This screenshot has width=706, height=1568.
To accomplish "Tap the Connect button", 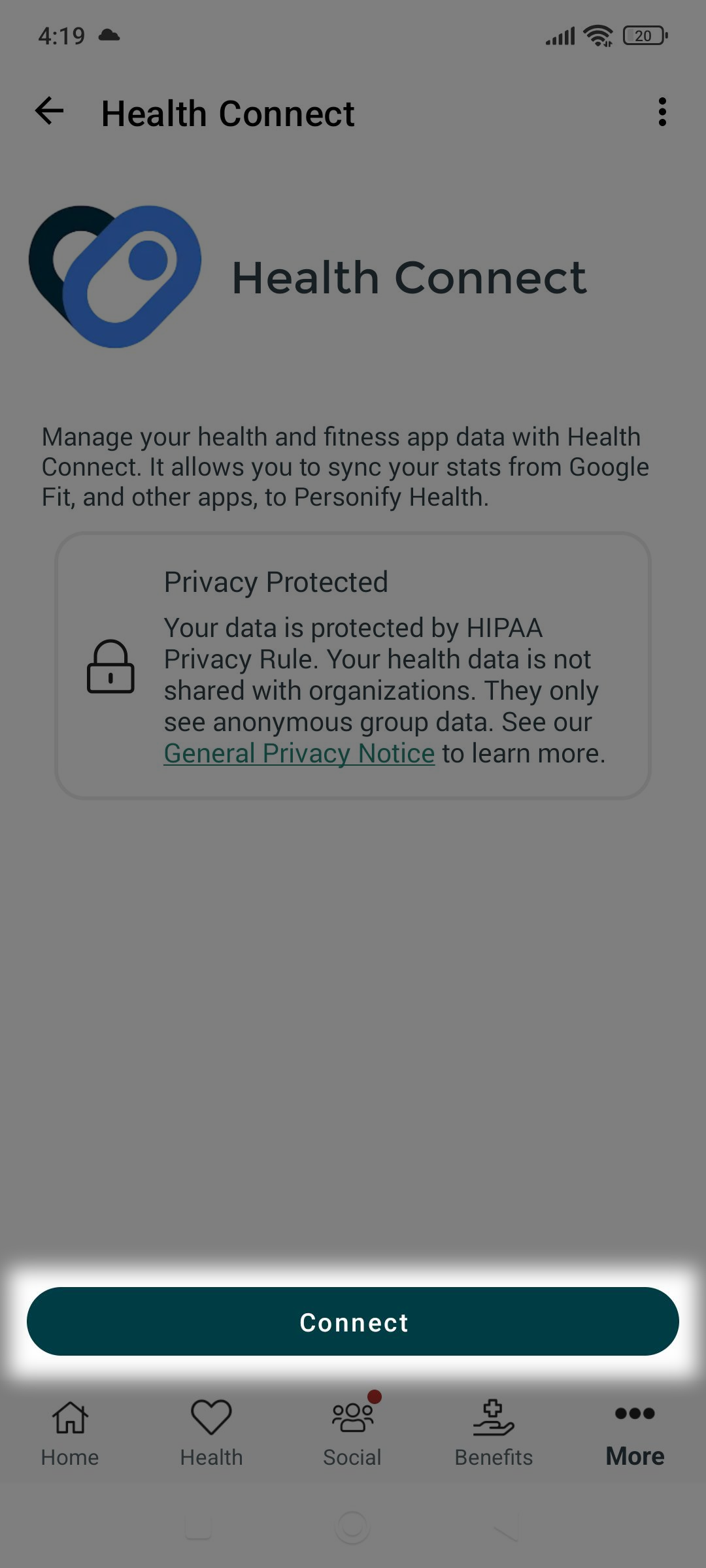I will 353,1321.
